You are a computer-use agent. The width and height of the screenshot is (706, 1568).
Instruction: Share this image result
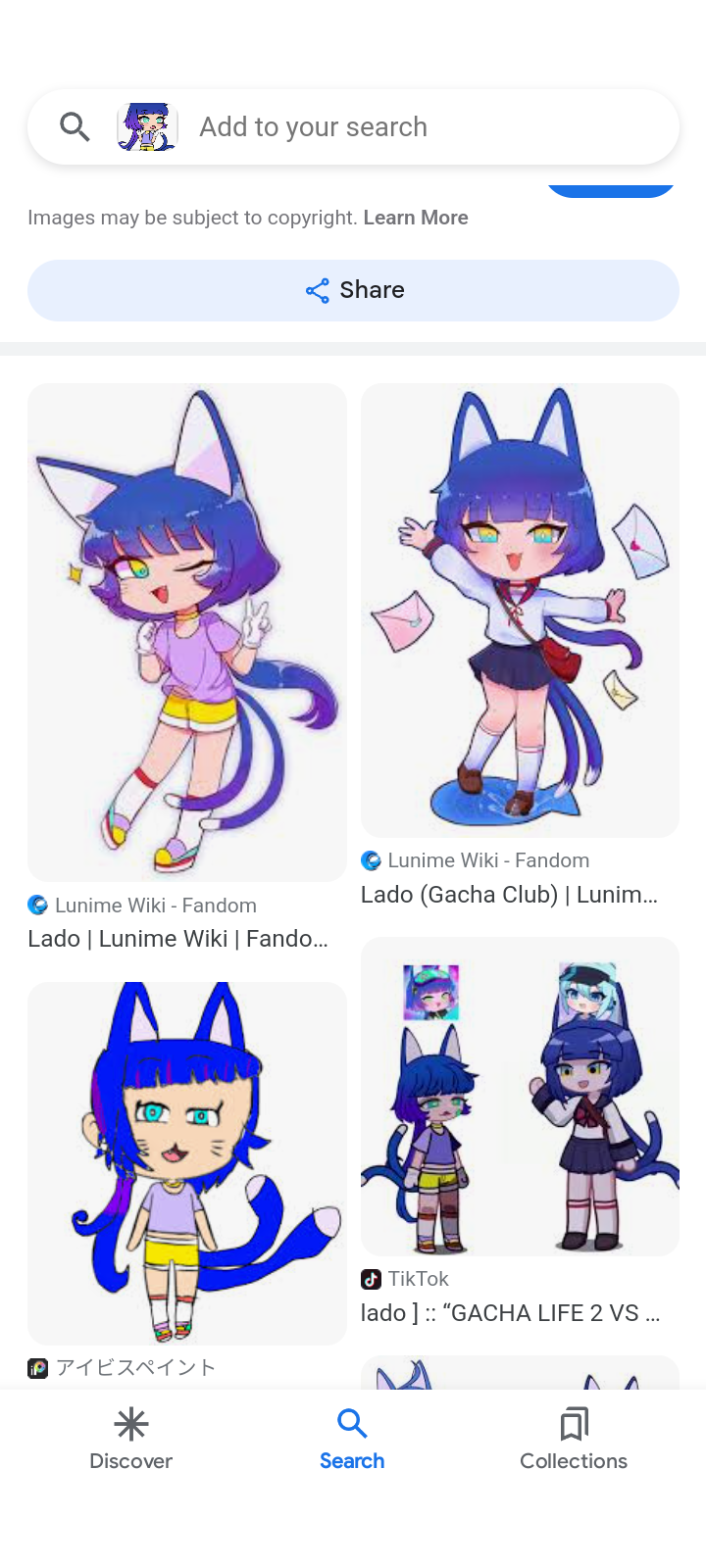[x=353, y=290]
